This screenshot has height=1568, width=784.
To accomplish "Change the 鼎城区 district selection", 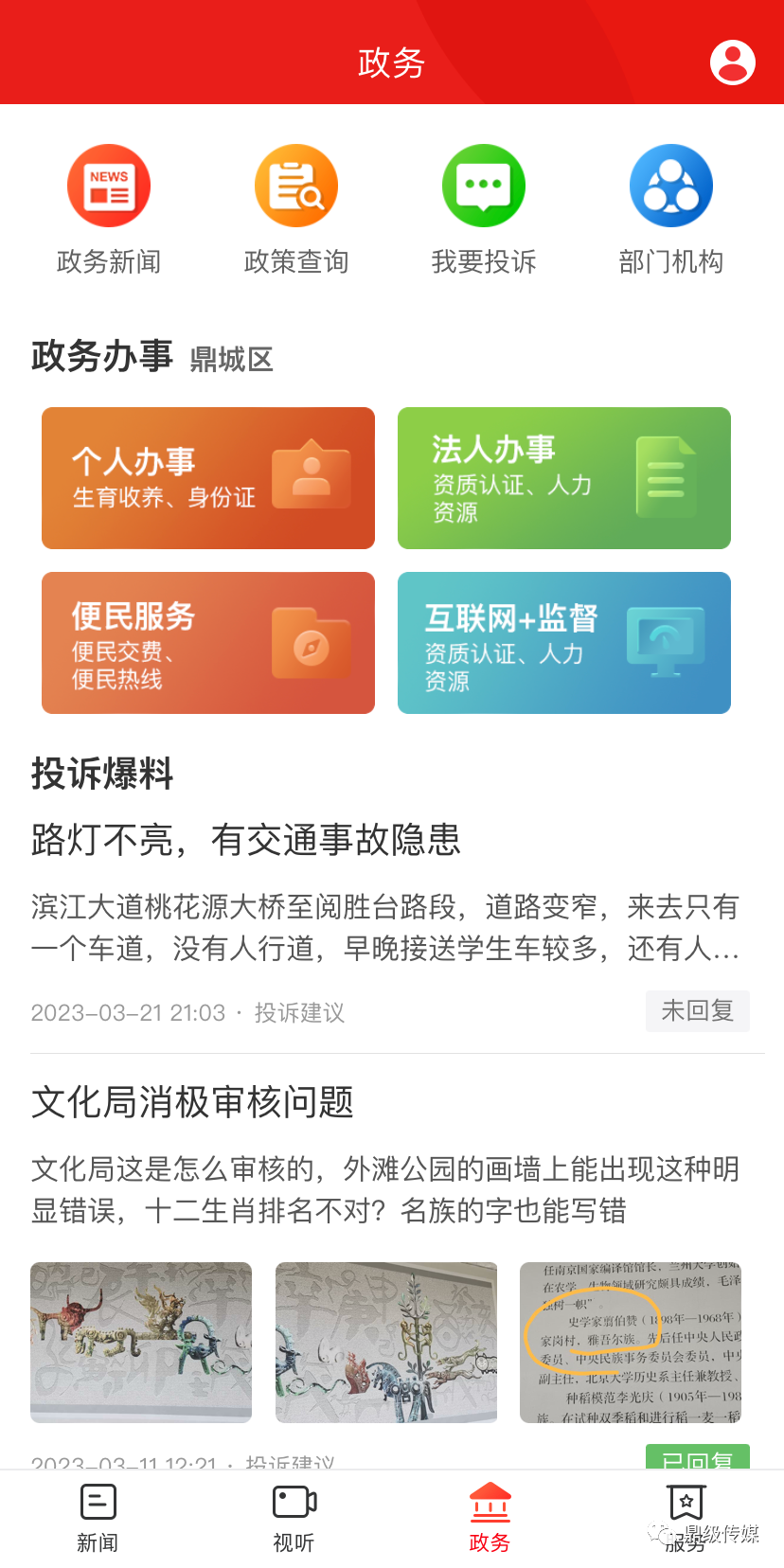I will point(231,359).
